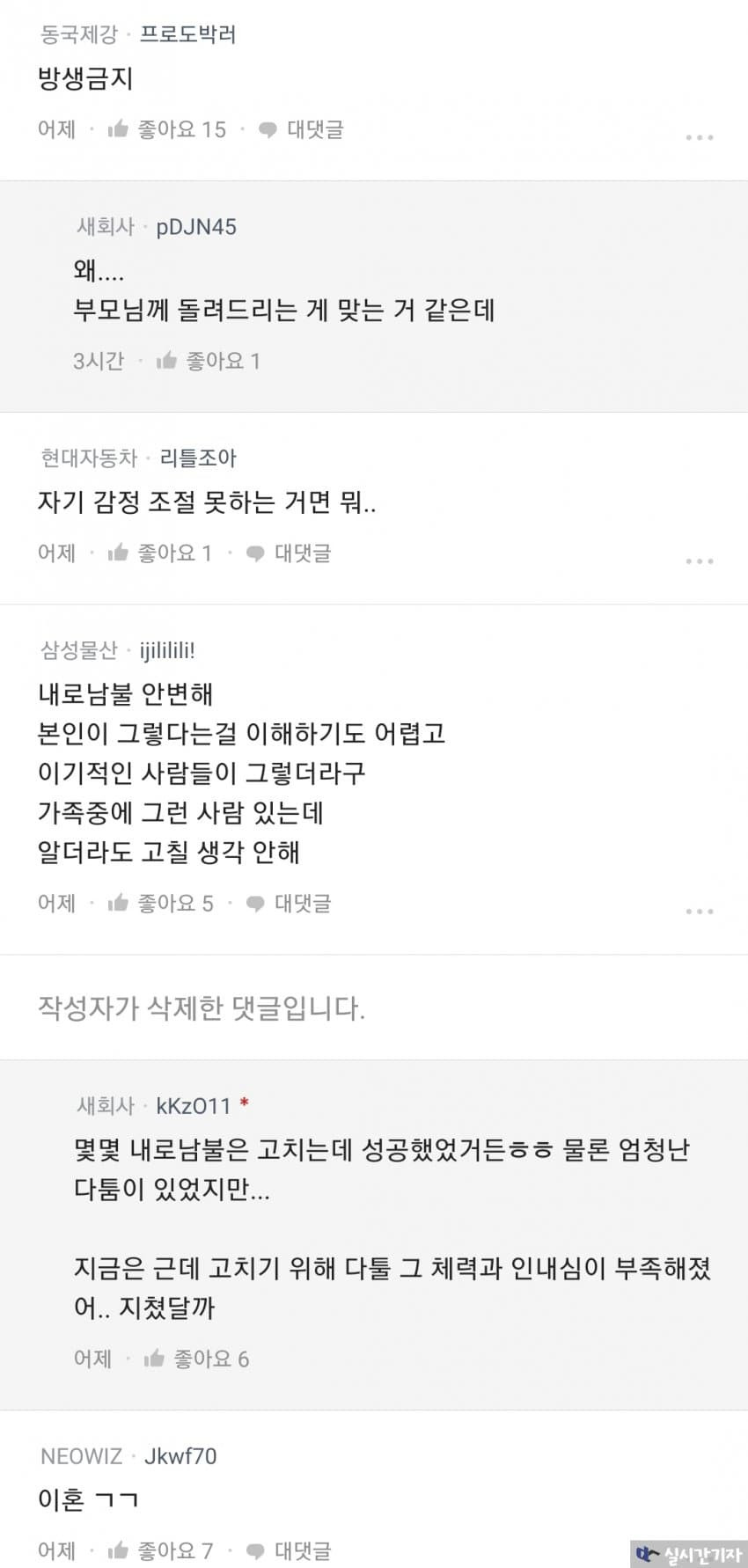Like 리틀조아's comment about 감정 조절

click(159, 553)
